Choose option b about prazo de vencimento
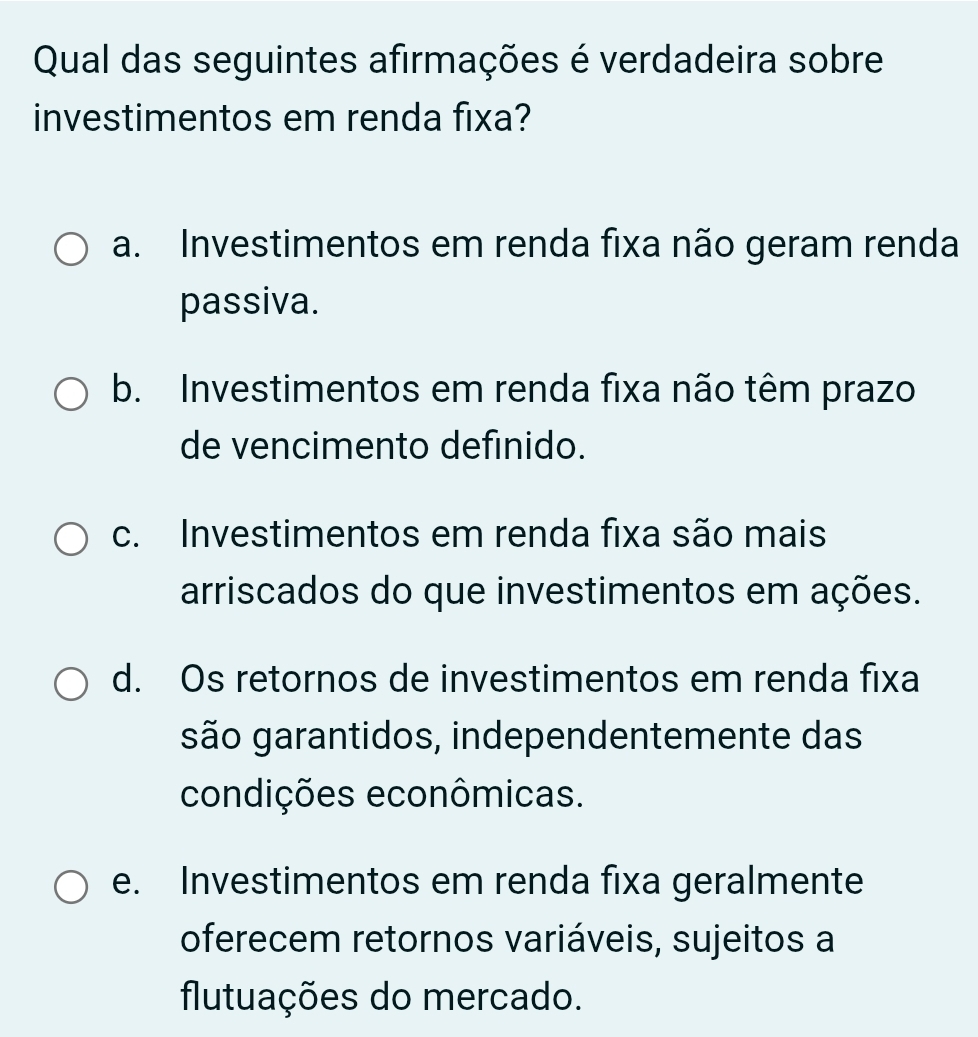The height and width of the screenshot is (1037, 978). click(71, 394)
